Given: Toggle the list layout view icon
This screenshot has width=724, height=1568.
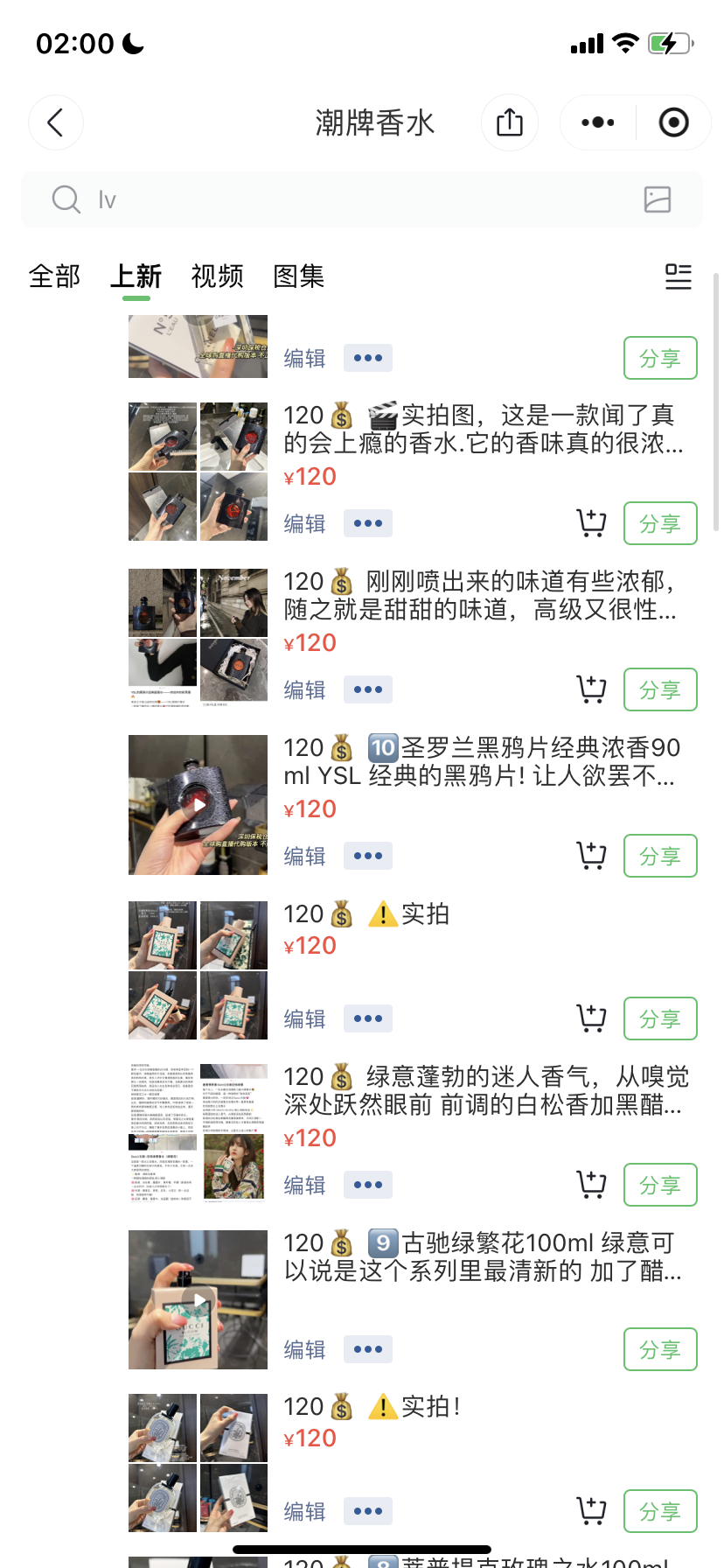Looking at the screenshot, I should (678, 276).
